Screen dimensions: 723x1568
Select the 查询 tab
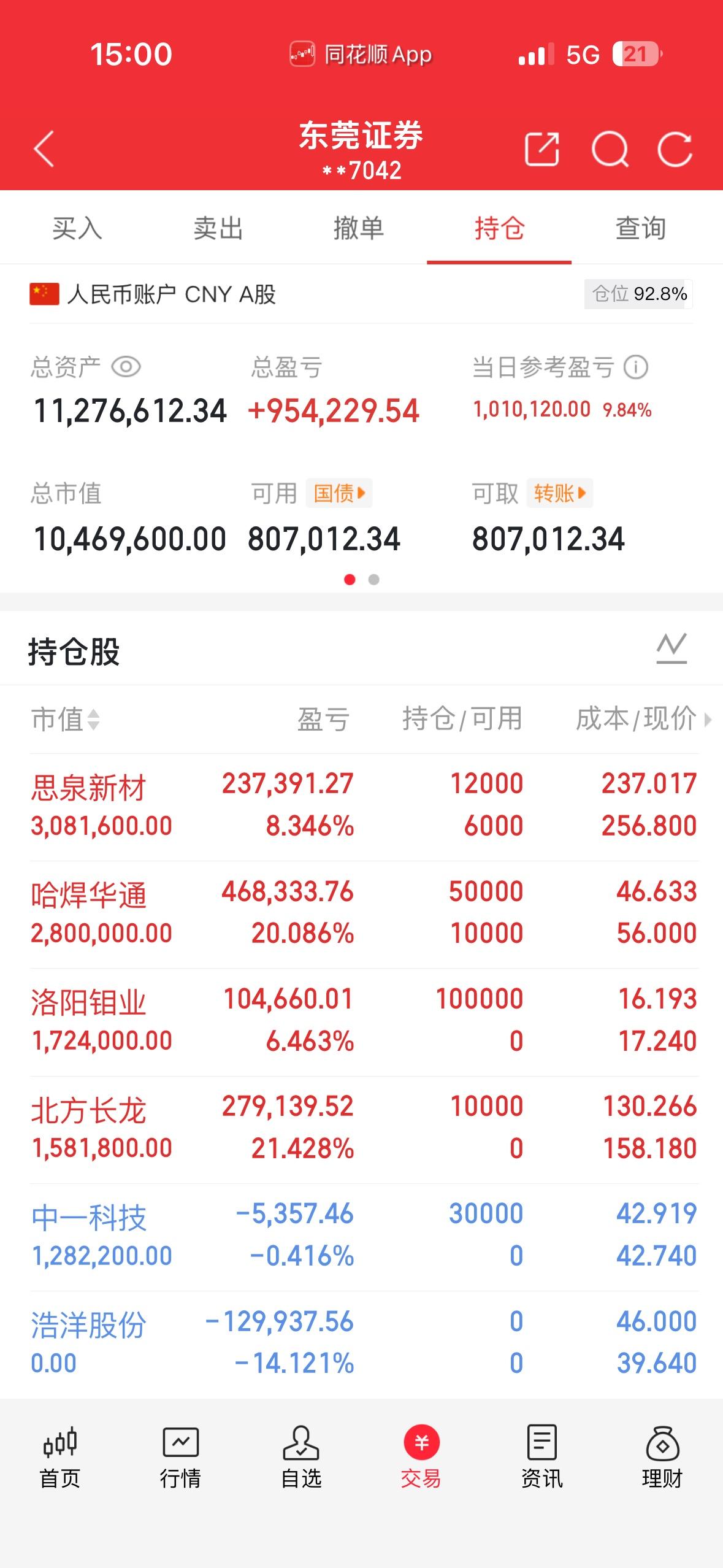(640, 228)
